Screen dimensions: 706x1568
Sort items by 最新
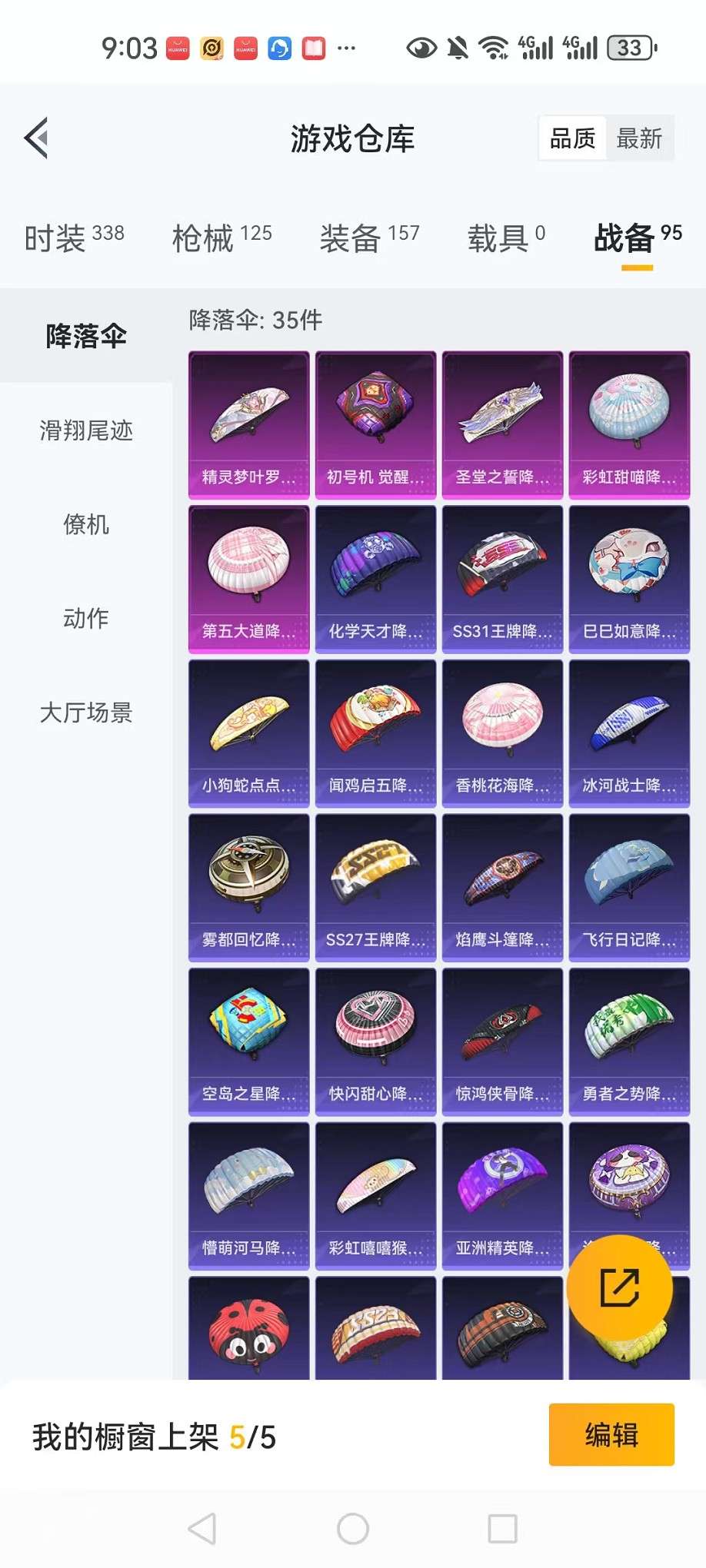tap(639, 138)
